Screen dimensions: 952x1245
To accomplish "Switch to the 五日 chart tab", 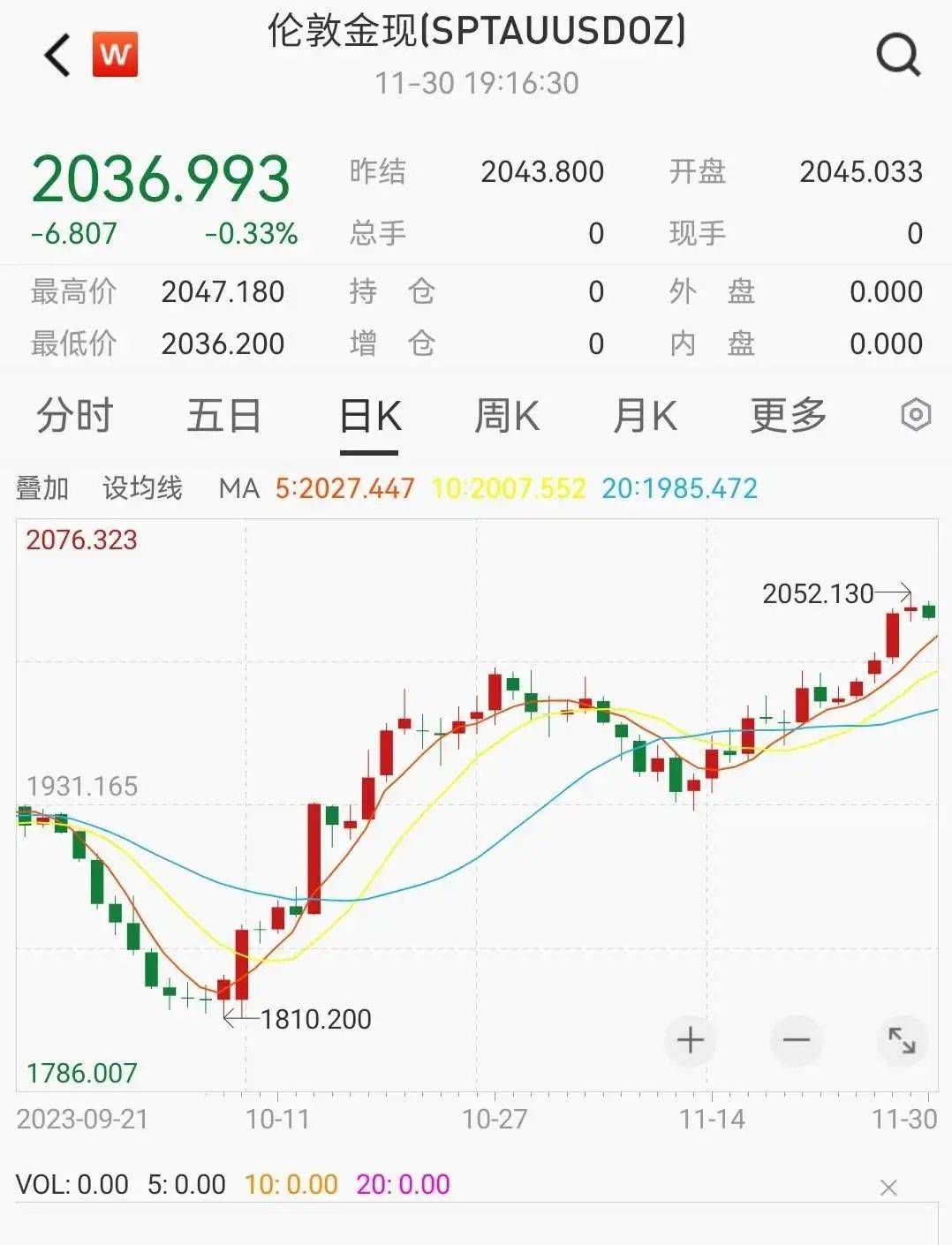I will tap(223, 416).
